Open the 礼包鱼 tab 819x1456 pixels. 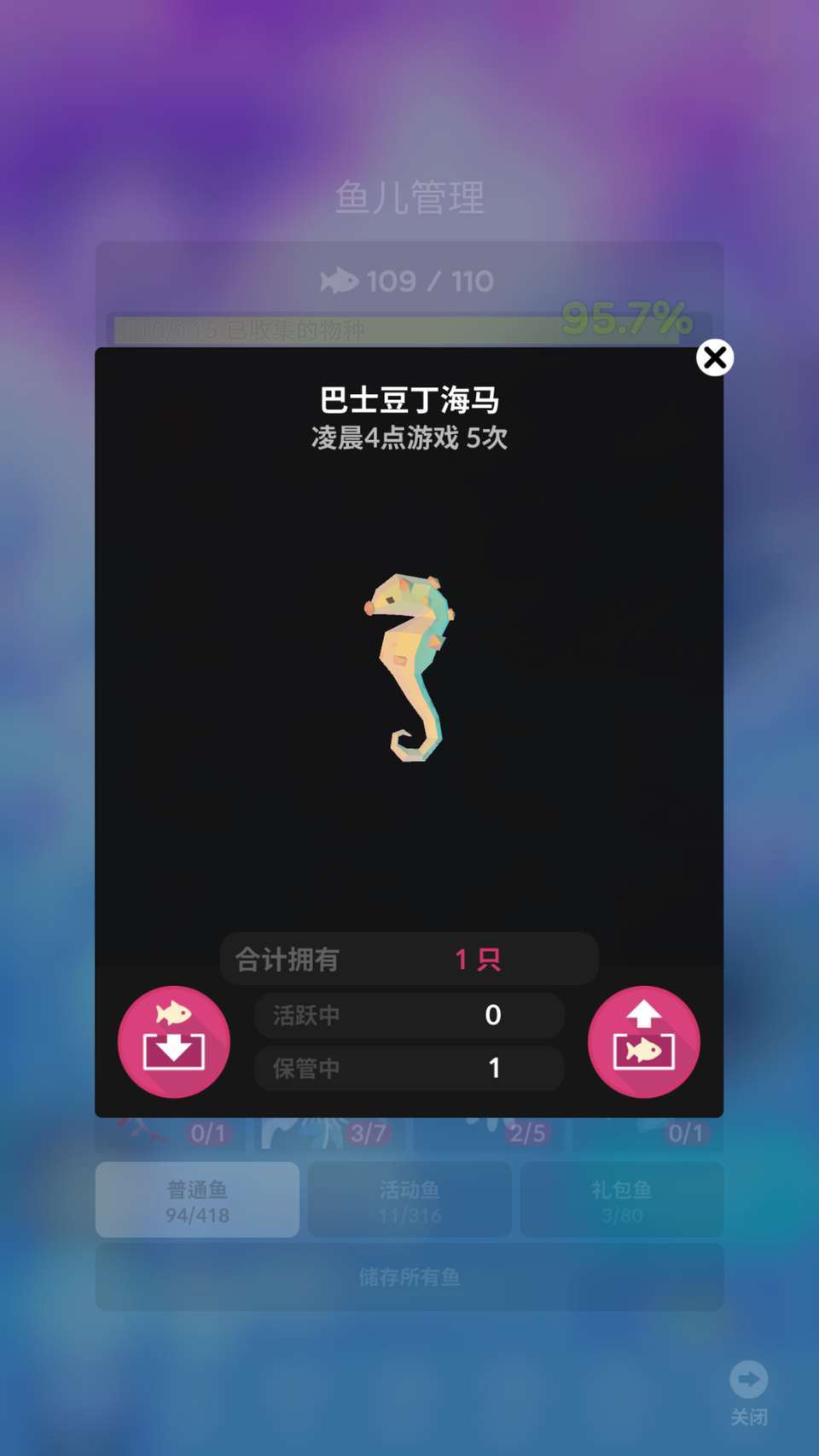621,1199
